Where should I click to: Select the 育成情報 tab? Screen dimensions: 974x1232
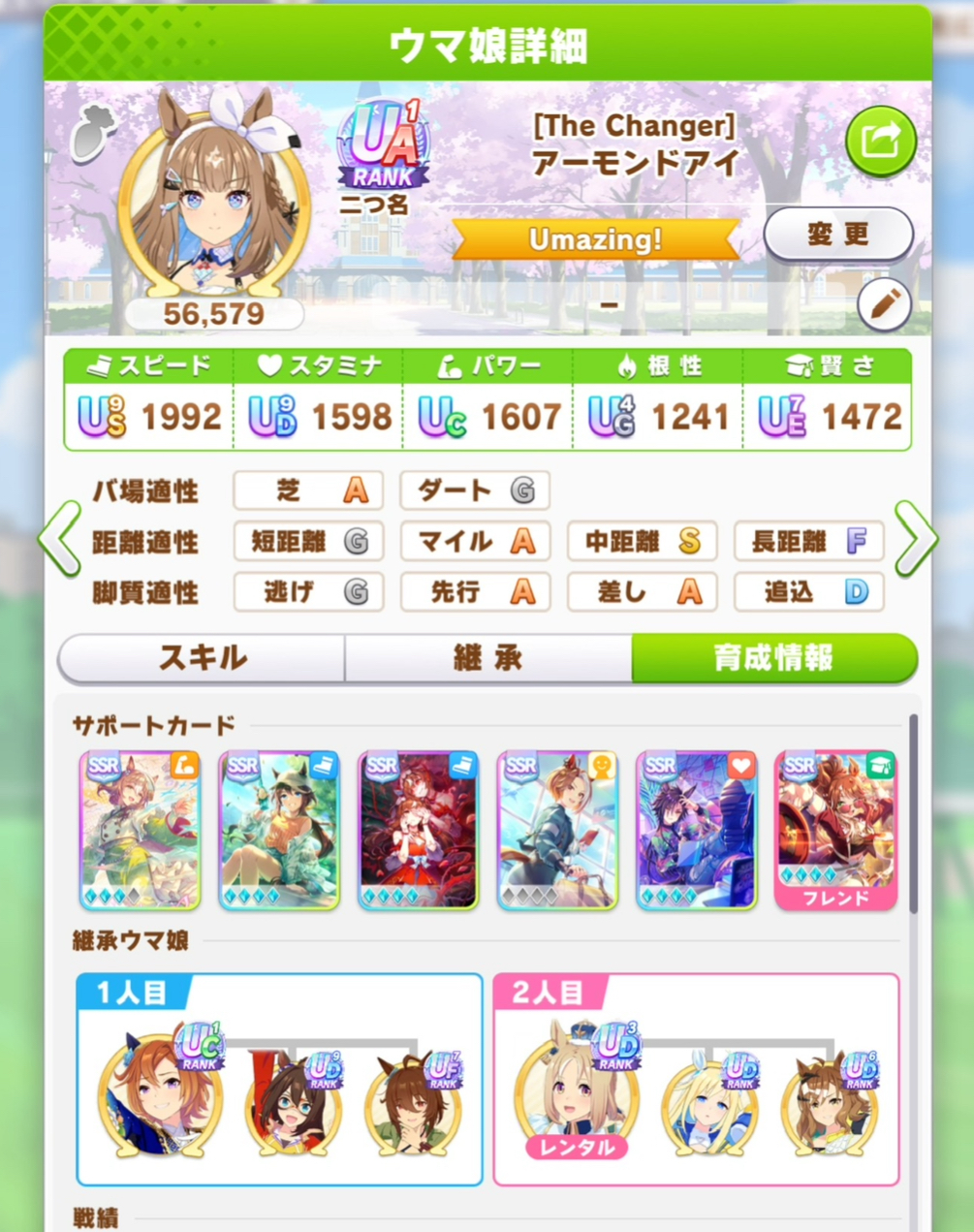point(773,658)
